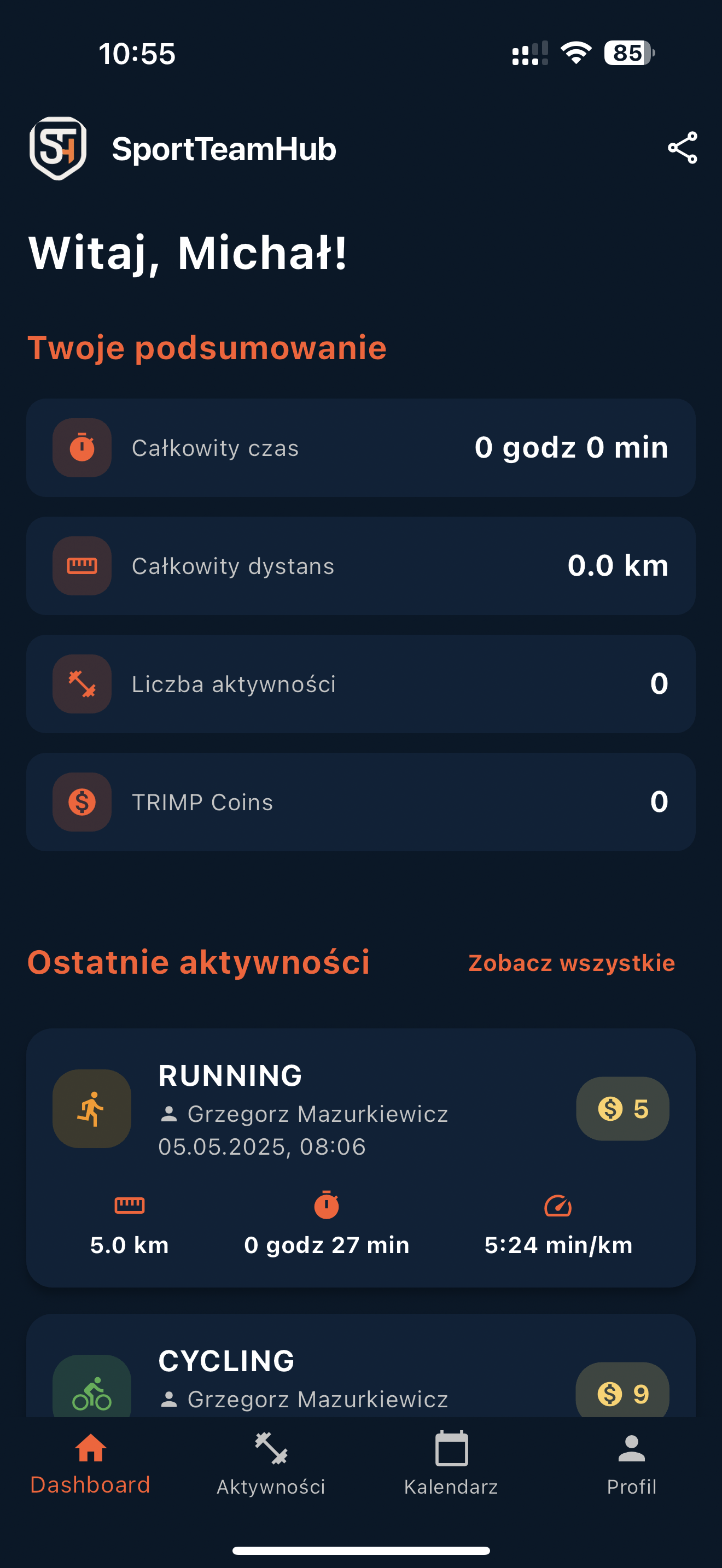Tap the 5 coin badge on RUNNING card
The height and width of the screenshot is (1568, 722).
pyautogui.click(x=621, y=1109)
